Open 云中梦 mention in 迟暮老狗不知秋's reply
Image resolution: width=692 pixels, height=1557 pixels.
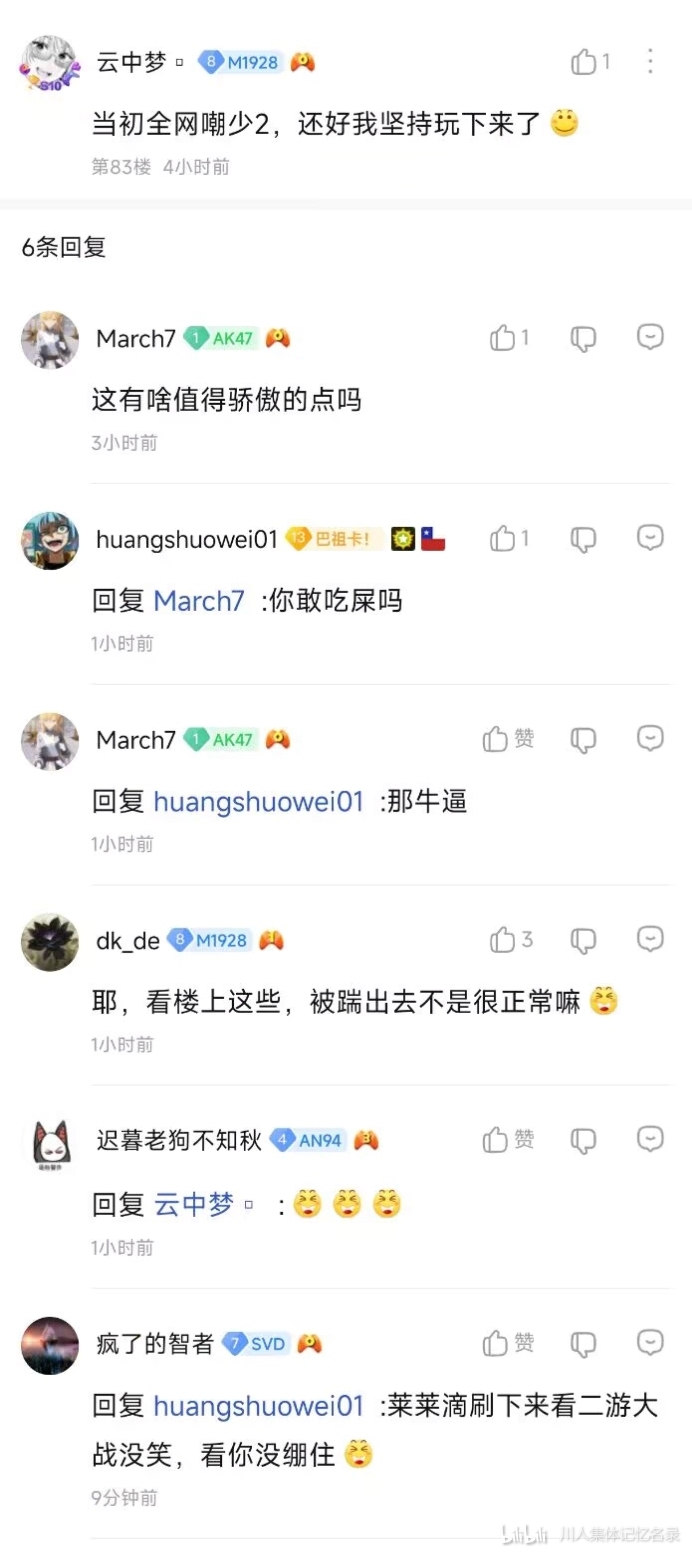coord(193,1205)
